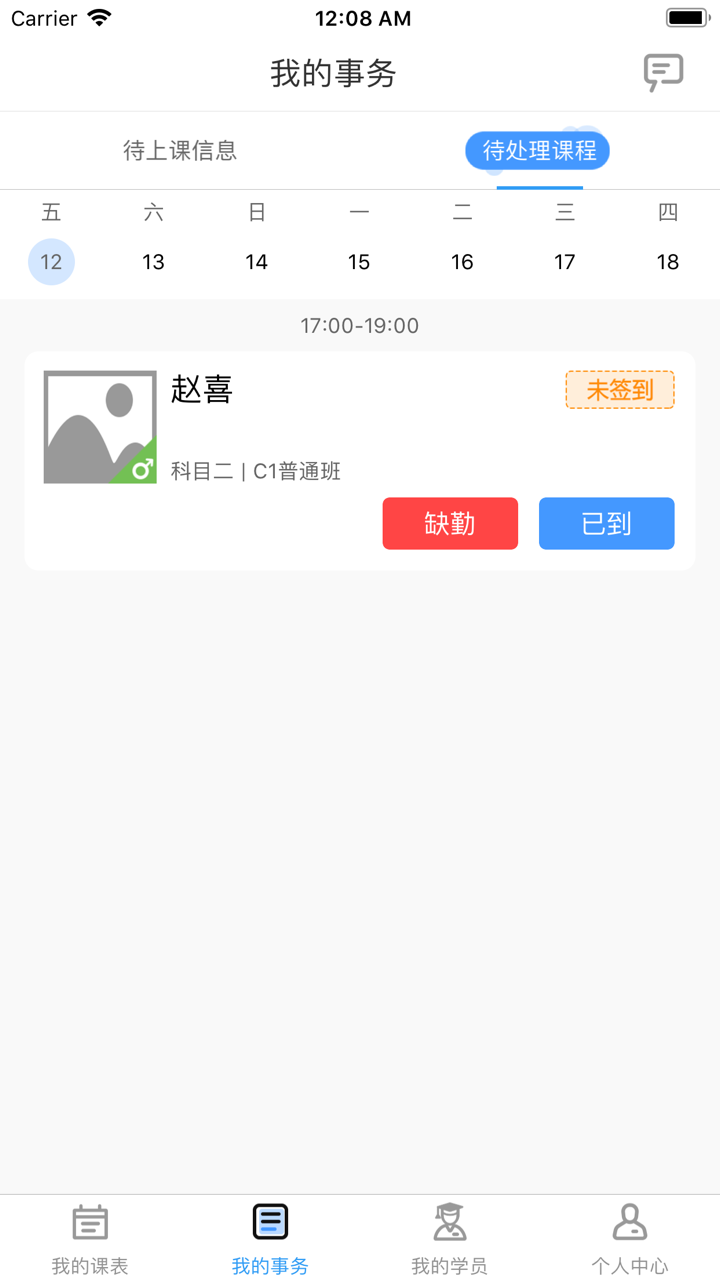Screen dimensions: 720x1280
Task: Switch to the 待上课信息 tab
Action: [x=179, y=150]
